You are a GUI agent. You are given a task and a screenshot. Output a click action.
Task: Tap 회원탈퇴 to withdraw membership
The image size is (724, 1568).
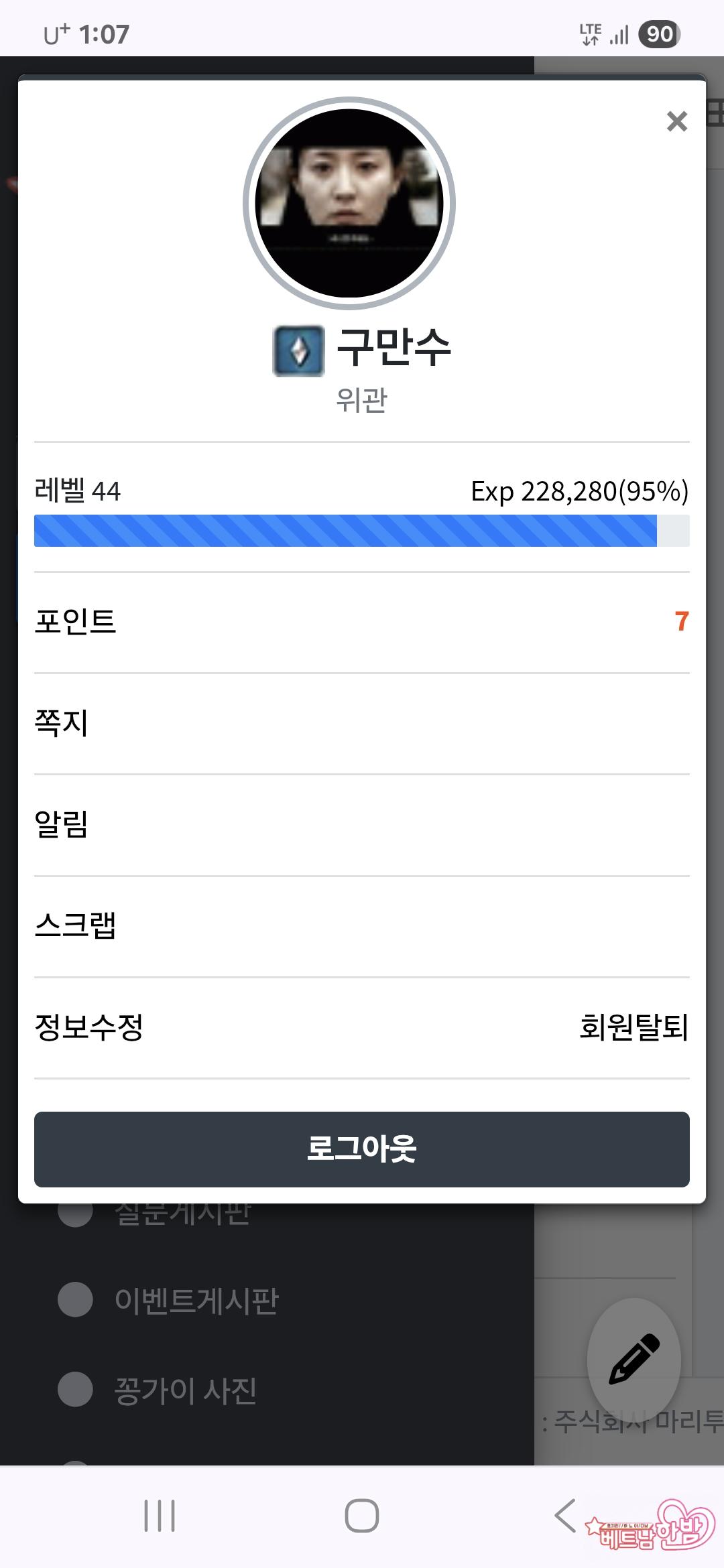click(633, 1027)
